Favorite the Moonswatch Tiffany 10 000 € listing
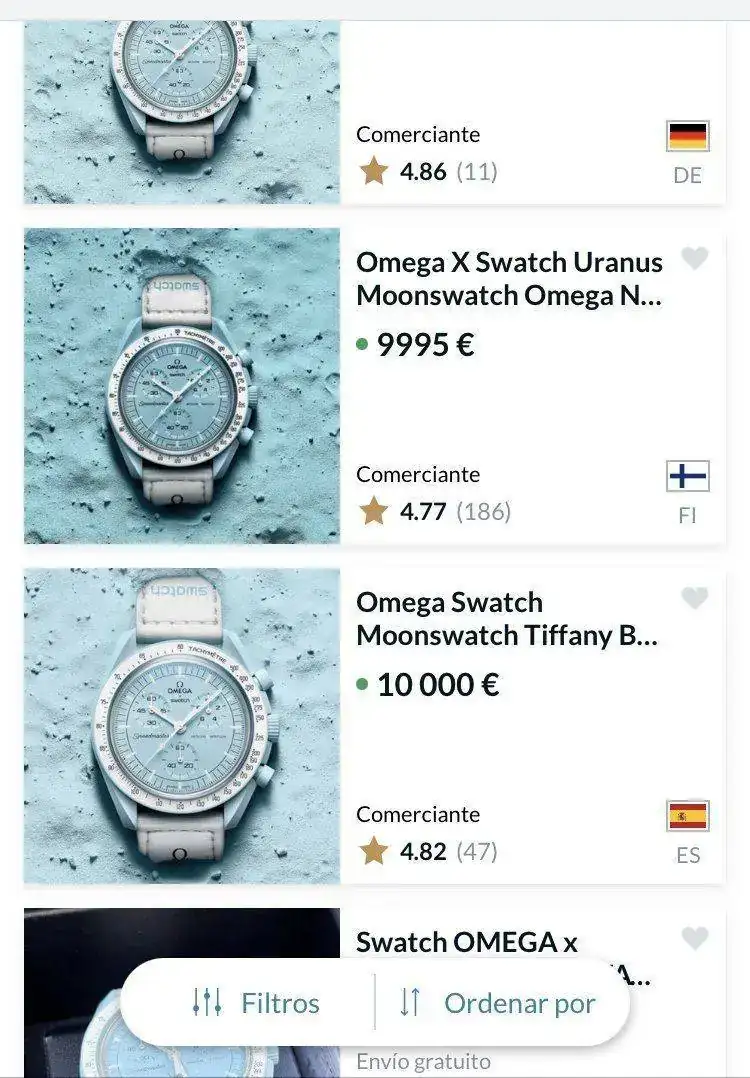The height and width of the screenshot is (1078, 750). point(694,599)
